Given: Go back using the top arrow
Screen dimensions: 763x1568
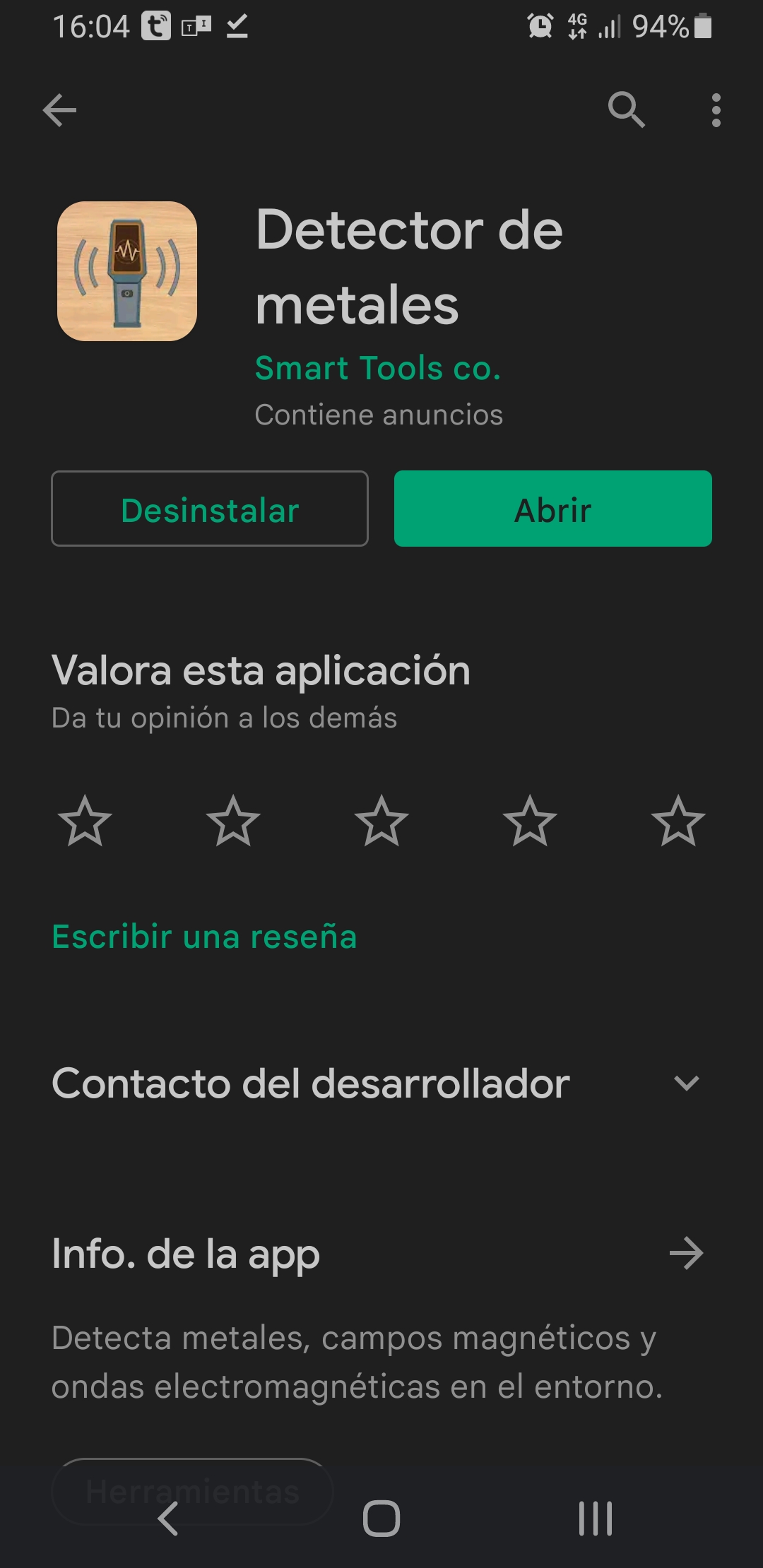Looking at the screenshot, I should click(59, 110).
